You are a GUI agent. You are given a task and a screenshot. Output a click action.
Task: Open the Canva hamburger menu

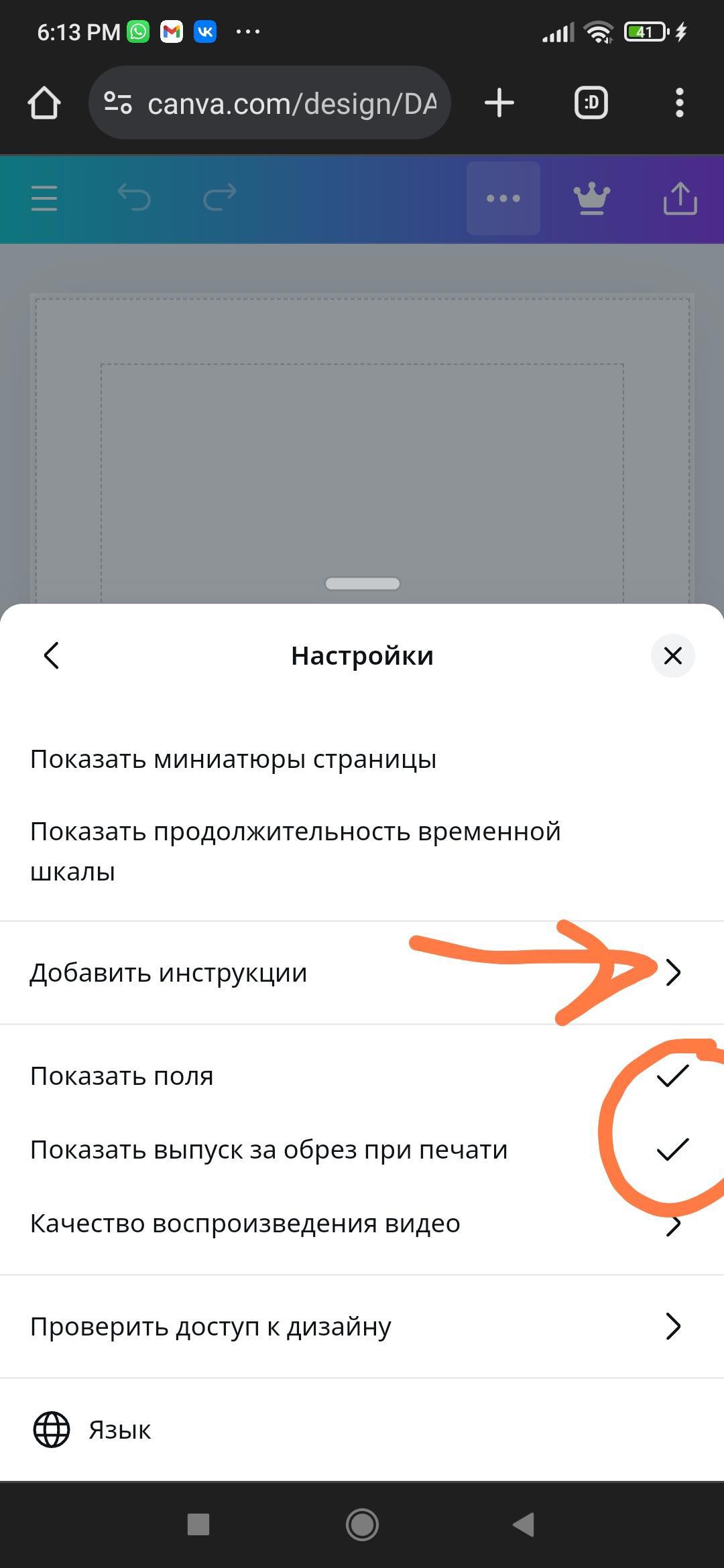tap(44, 198)
